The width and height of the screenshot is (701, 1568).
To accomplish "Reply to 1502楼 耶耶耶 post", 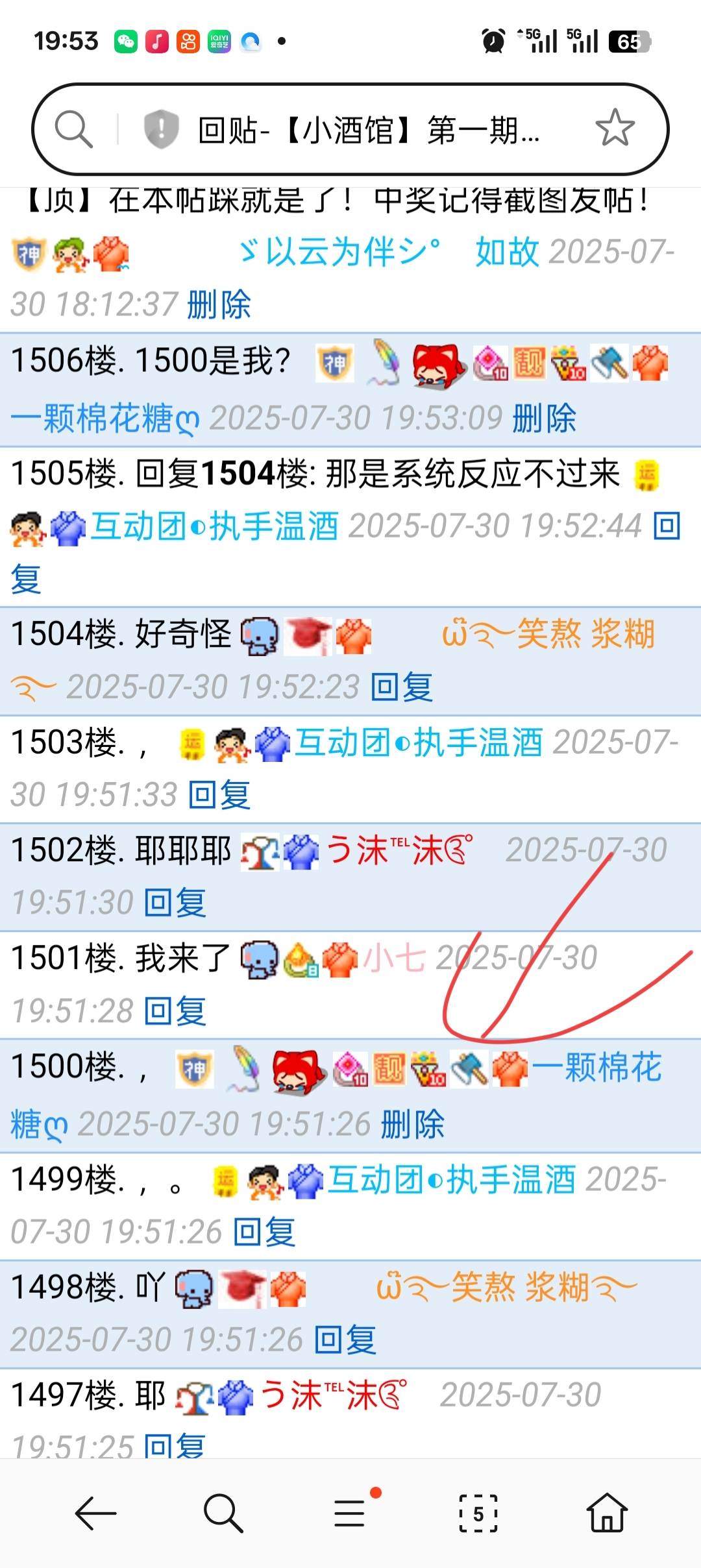I will pyautogui.click(x=175, y=903).
